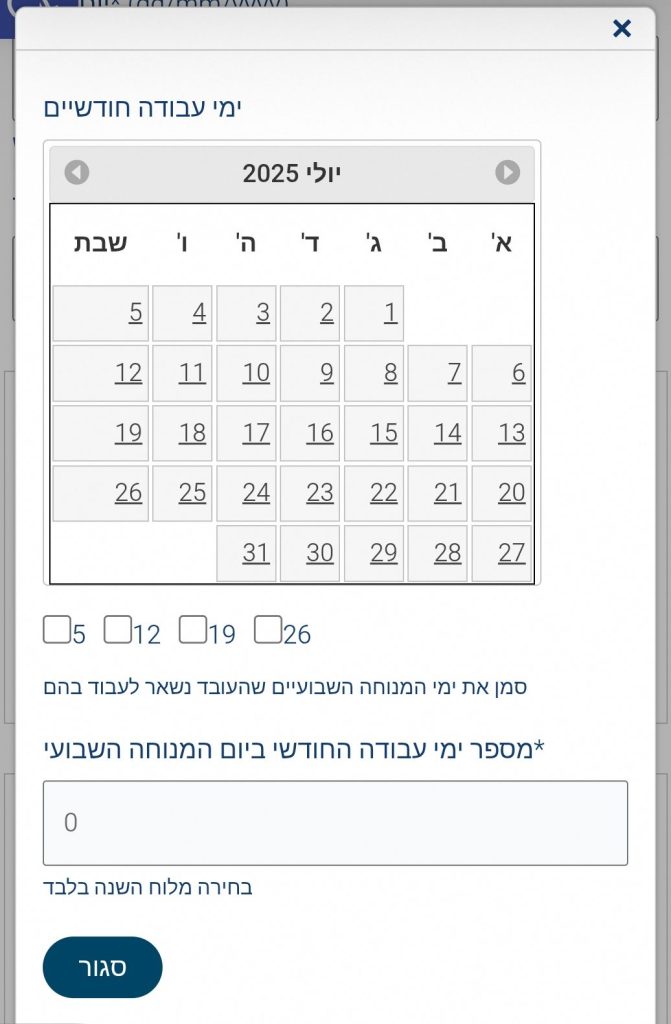The image size is (671, 1024).
Task: Choose July 12 on the calendar
Action: tap(101, 373)
